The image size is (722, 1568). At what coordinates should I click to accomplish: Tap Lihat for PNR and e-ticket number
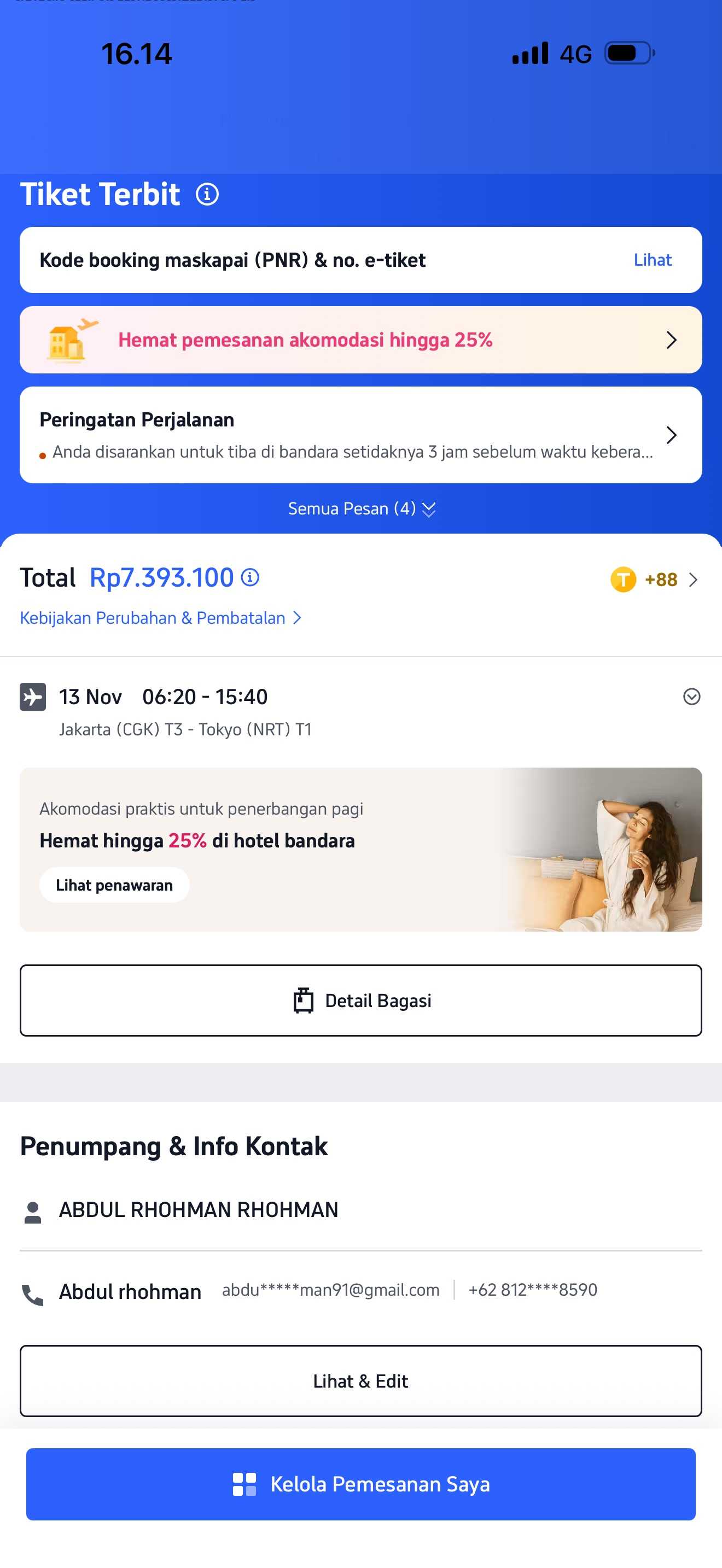[652, 260]
